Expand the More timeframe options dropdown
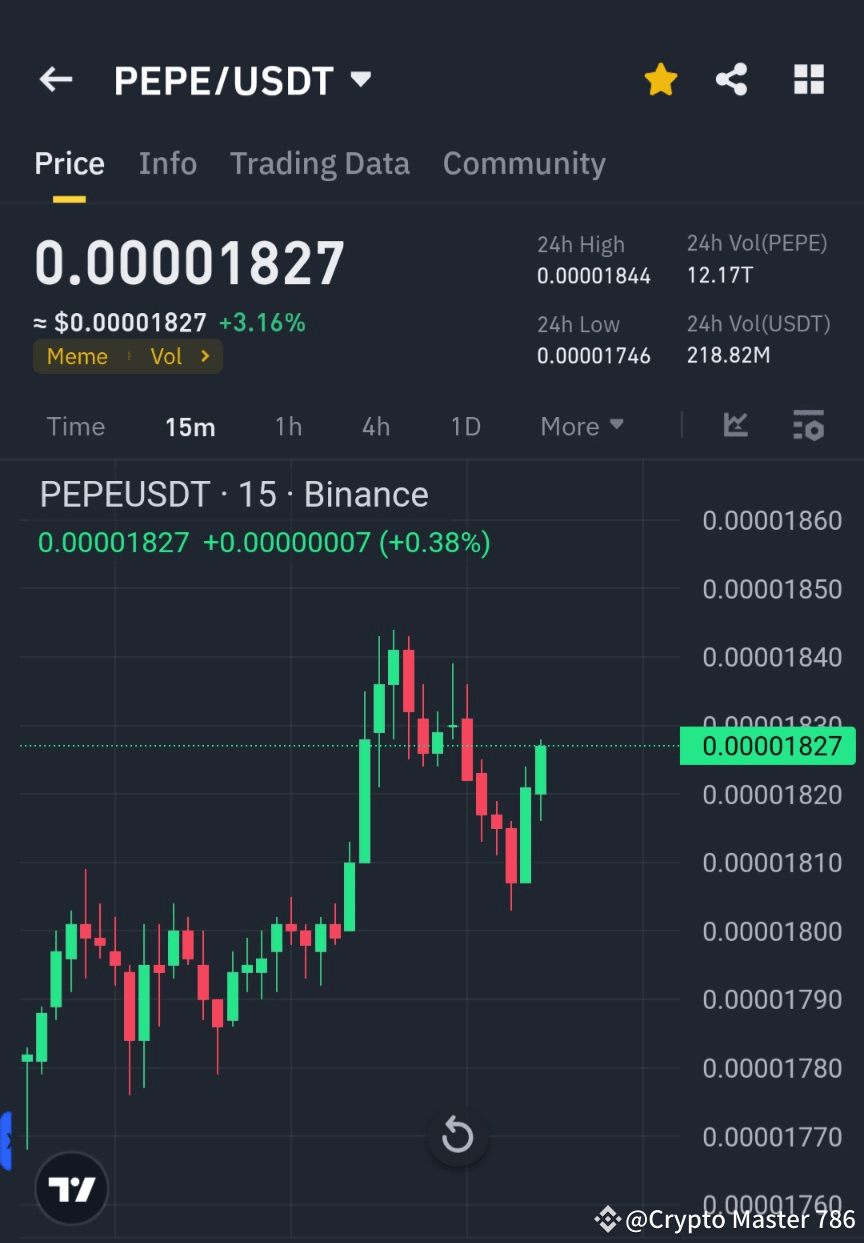The height and width of the screenshot is (1243, 864). [581, 426]
